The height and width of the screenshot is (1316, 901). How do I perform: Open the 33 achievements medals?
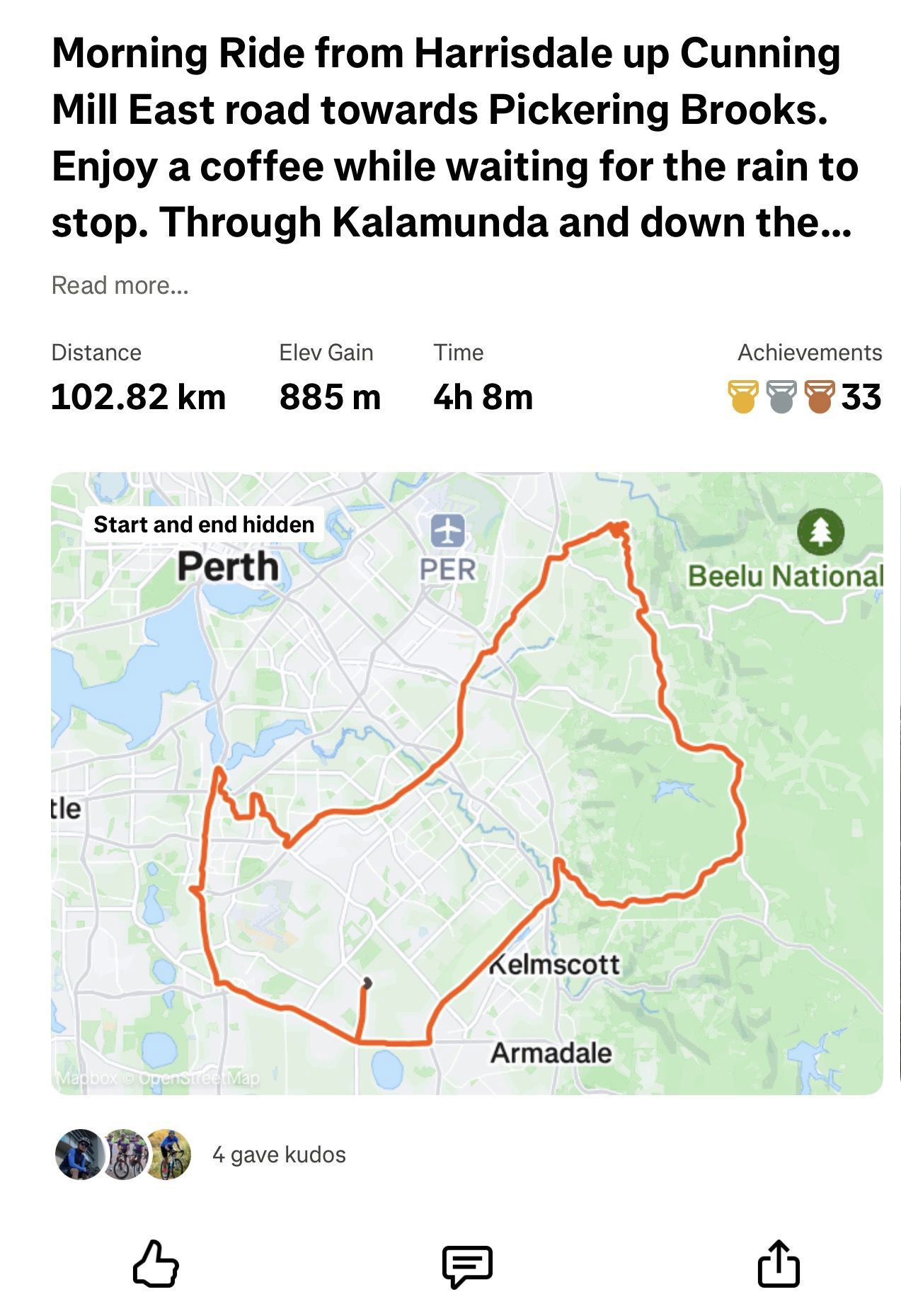point(805,396)
